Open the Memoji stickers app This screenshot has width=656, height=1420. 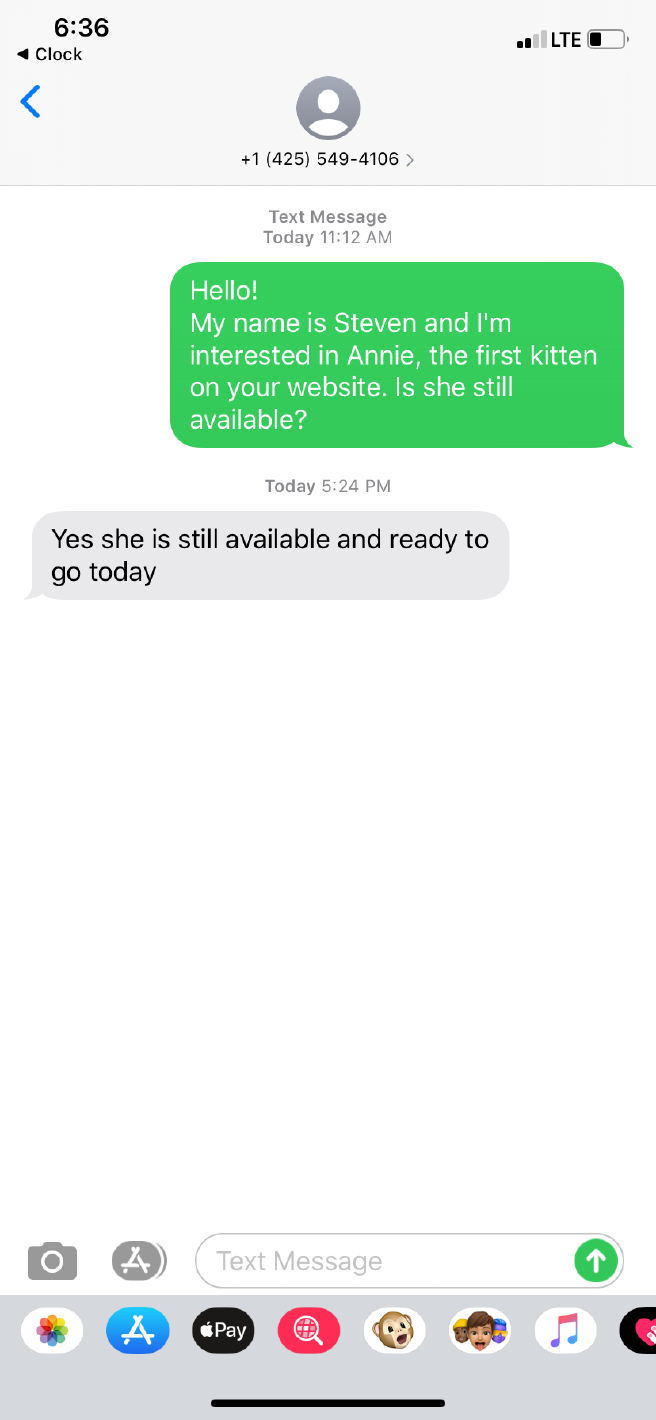pyautogui.click(x=480, y=1330)
